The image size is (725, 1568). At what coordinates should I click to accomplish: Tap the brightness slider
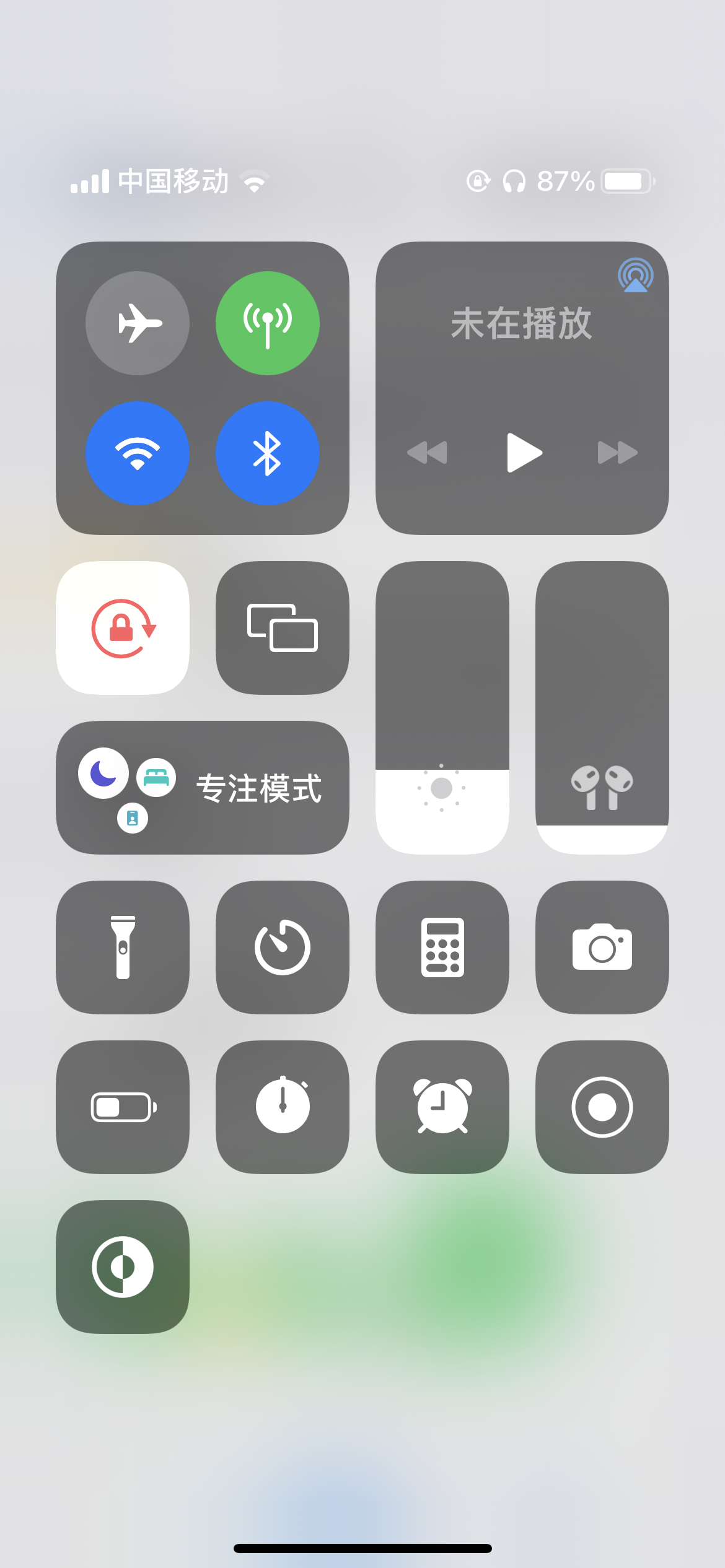pyautogui.click(x=442, y=707)
